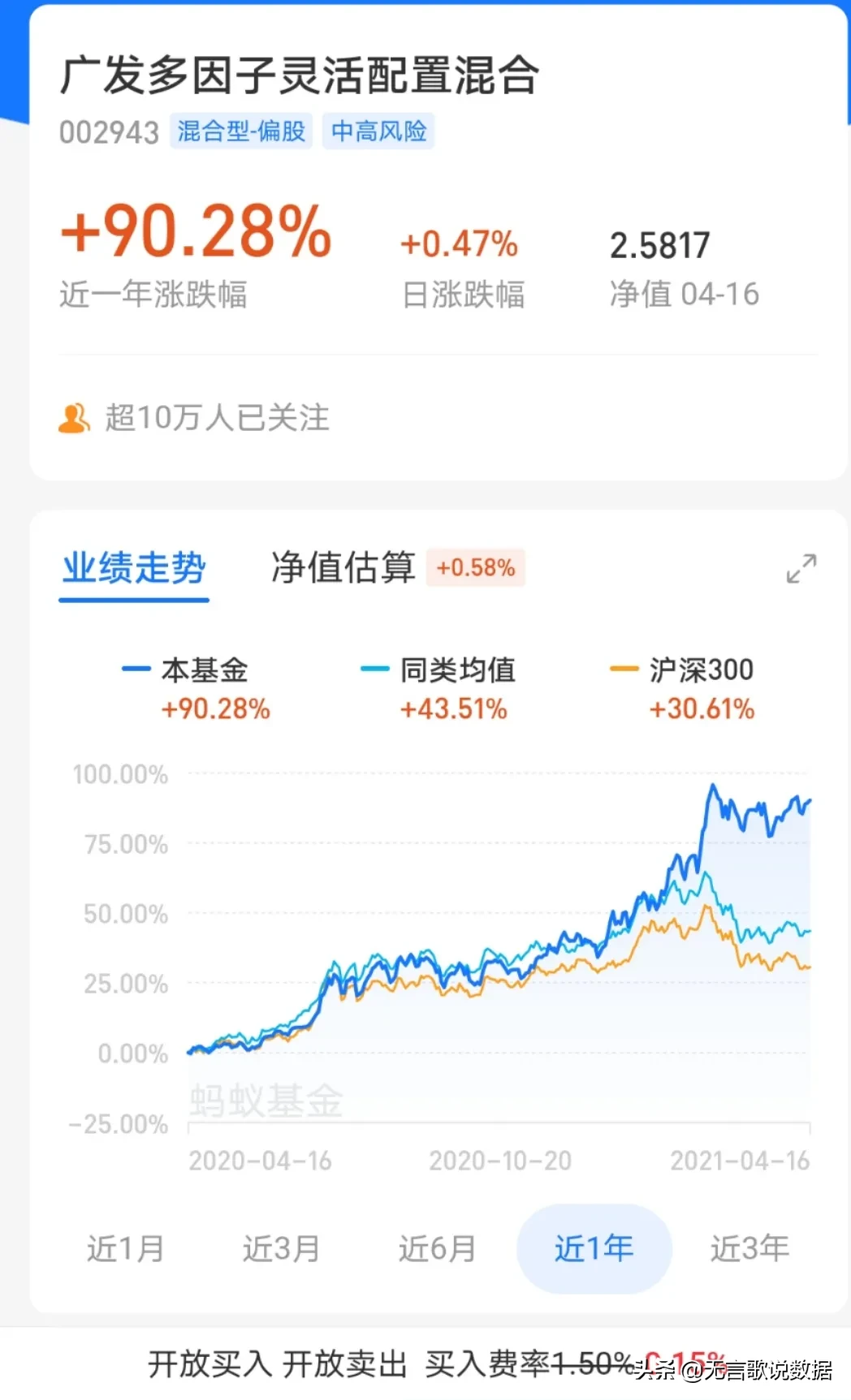Select the 近3月 time range

click(281, 1248)
